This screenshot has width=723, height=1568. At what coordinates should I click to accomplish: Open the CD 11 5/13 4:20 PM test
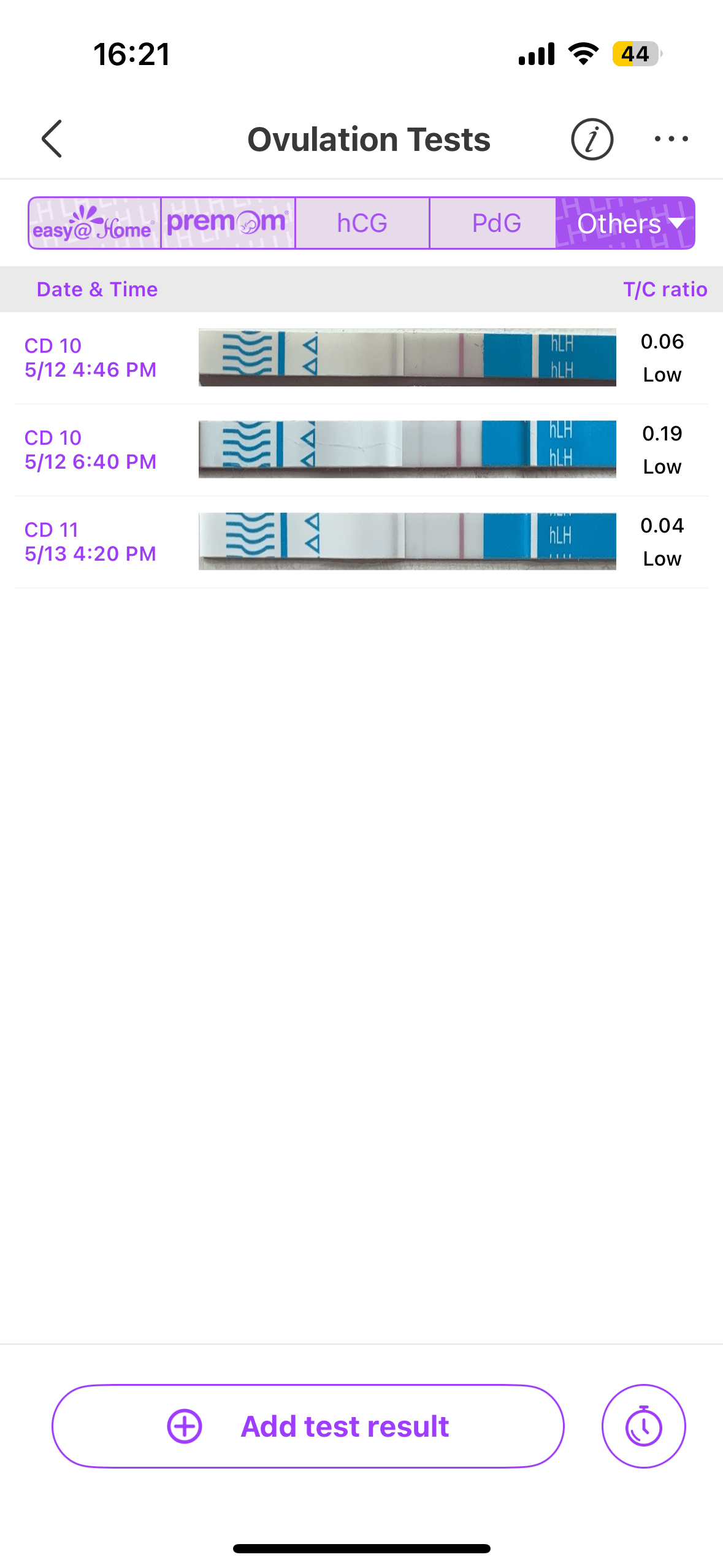361,542
